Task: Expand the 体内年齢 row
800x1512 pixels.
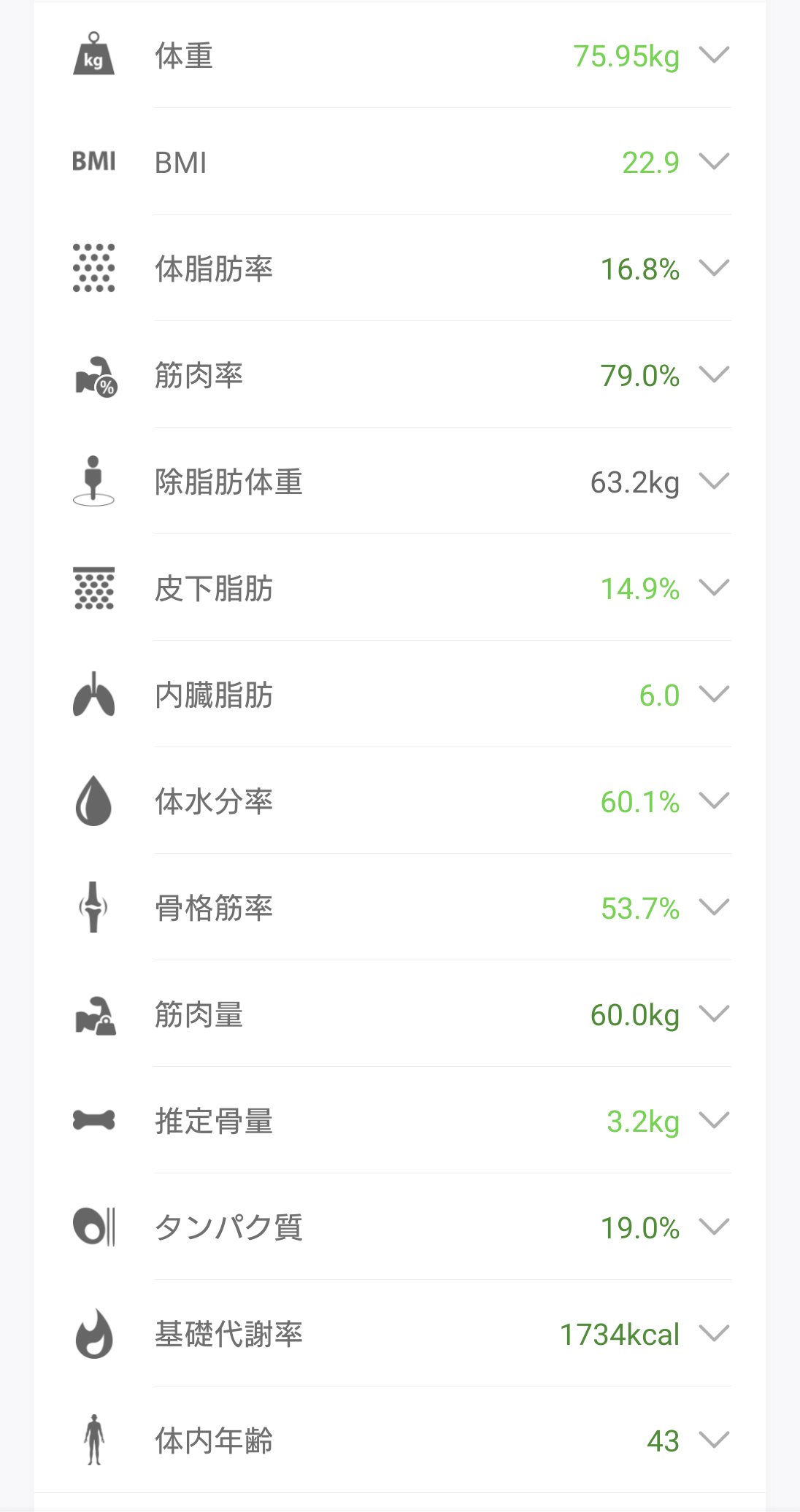Action: coord(714,1440)
